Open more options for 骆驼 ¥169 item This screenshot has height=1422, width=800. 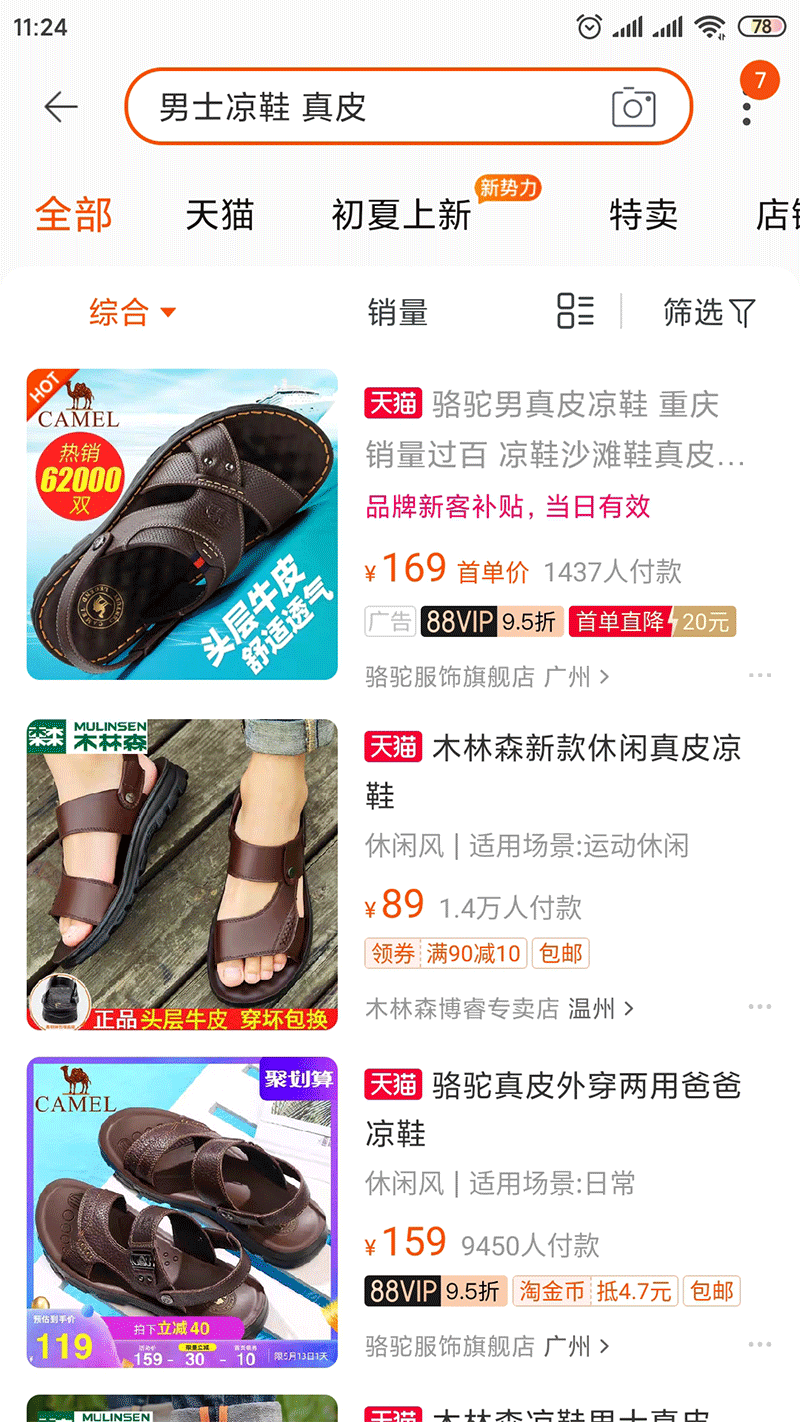(x=759, y=676)
